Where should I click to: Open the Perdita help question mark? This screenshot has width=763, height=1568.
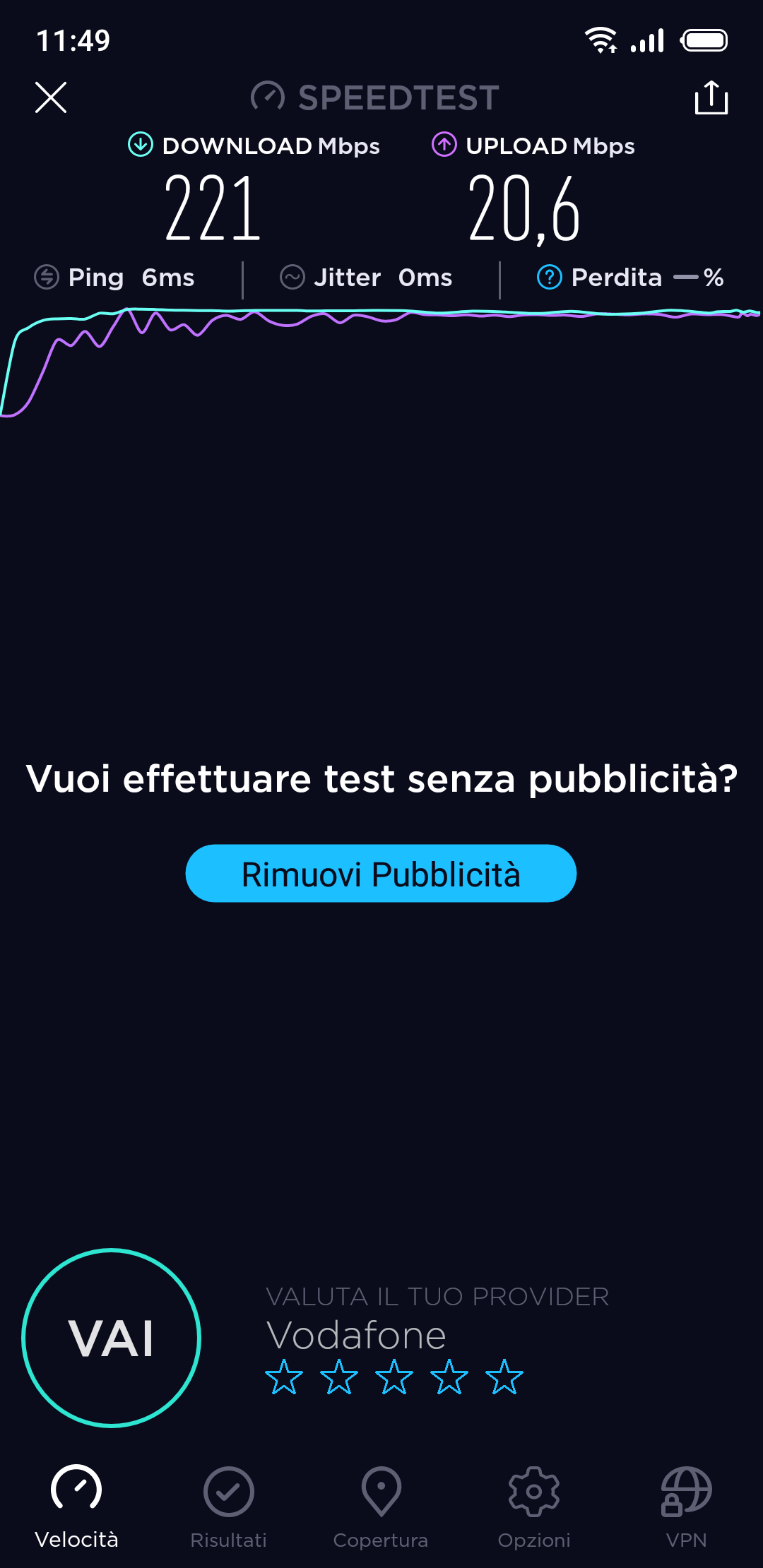tap(550, 278)
